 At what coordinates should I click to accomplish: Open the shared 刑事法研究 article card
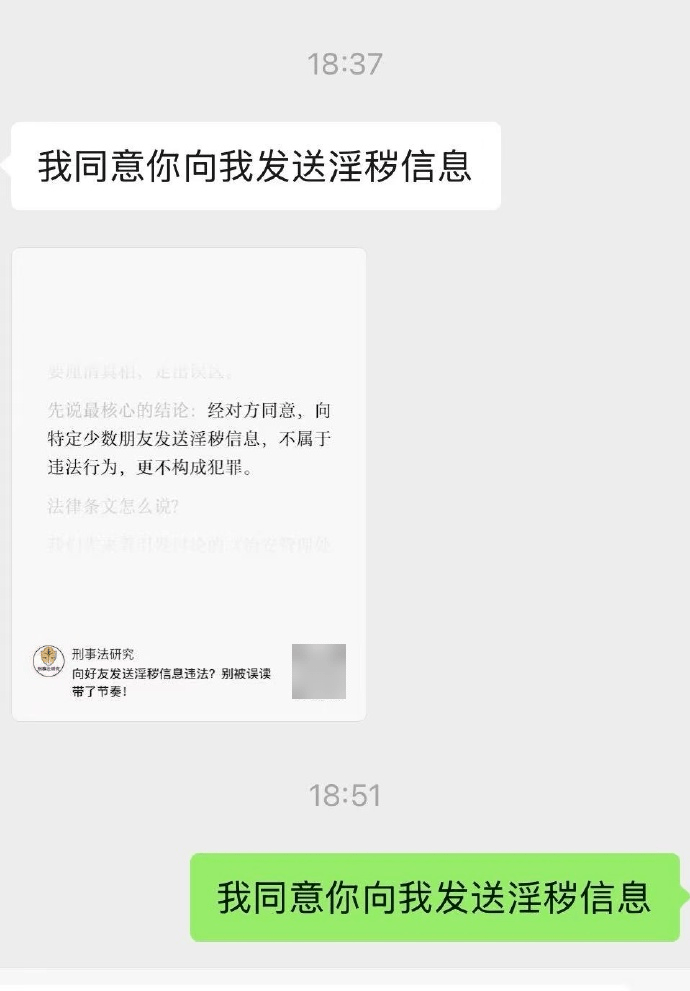pos(189,484)
